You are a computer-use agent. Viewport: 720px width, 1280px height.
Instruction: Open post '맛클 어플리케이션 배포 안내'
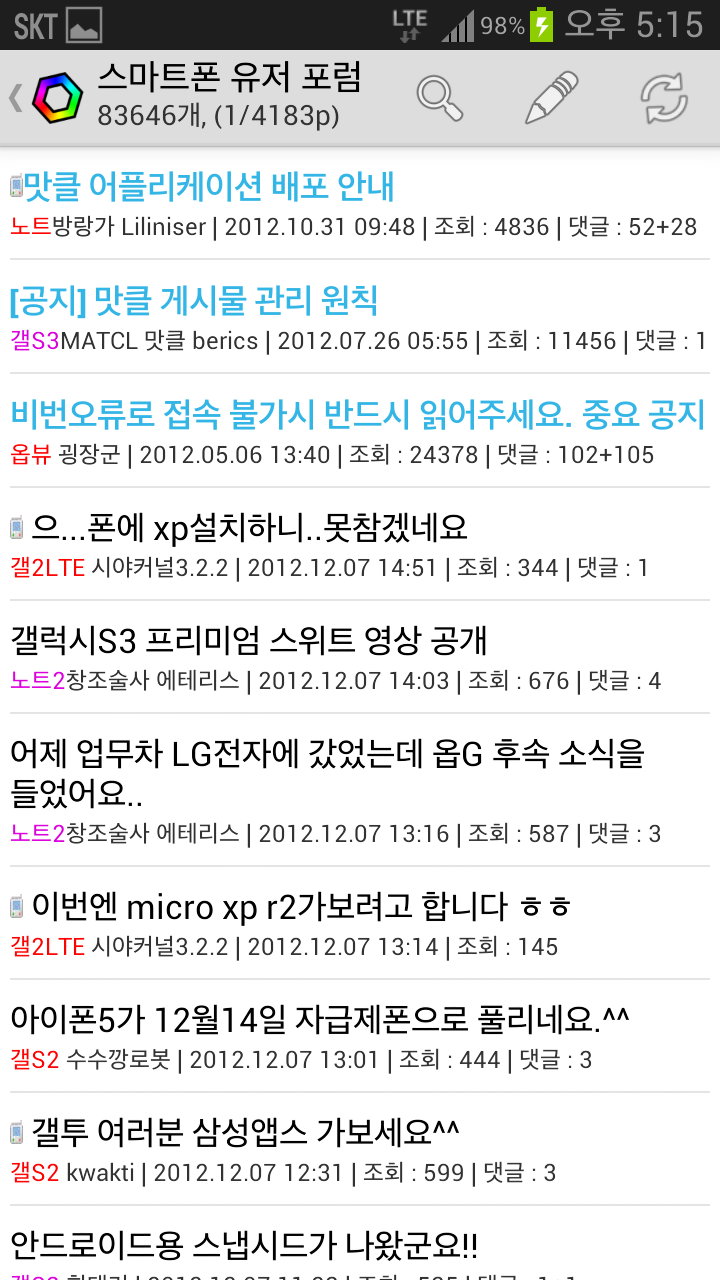(x=212, y=187)
